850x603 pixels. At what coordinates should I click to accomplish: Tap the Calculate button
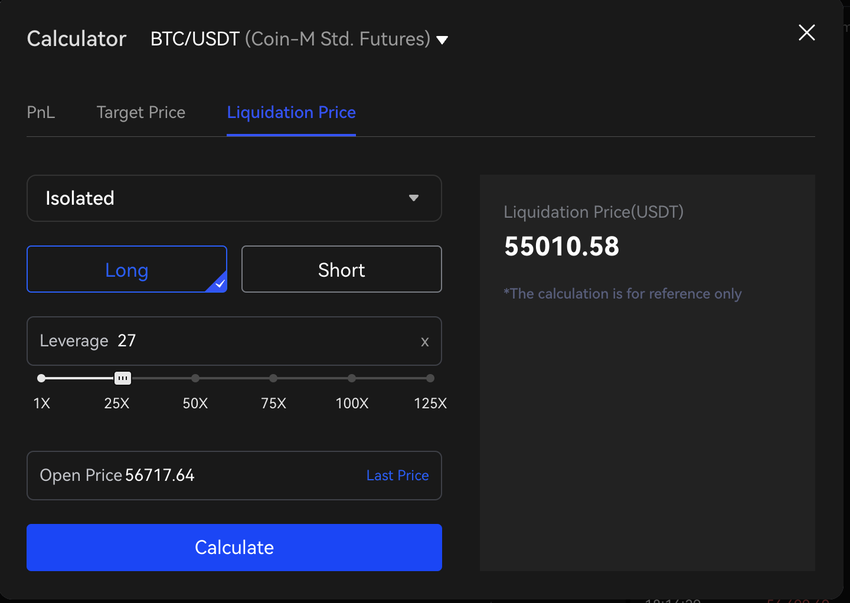click(x=234, y=547)
